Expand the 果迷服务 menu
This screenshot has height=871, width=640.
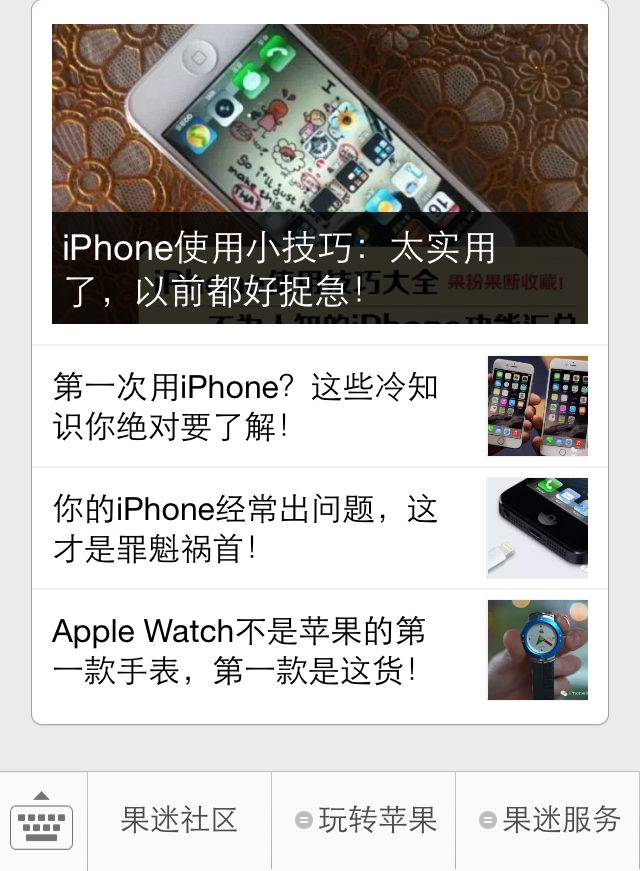tap(548, 821)
